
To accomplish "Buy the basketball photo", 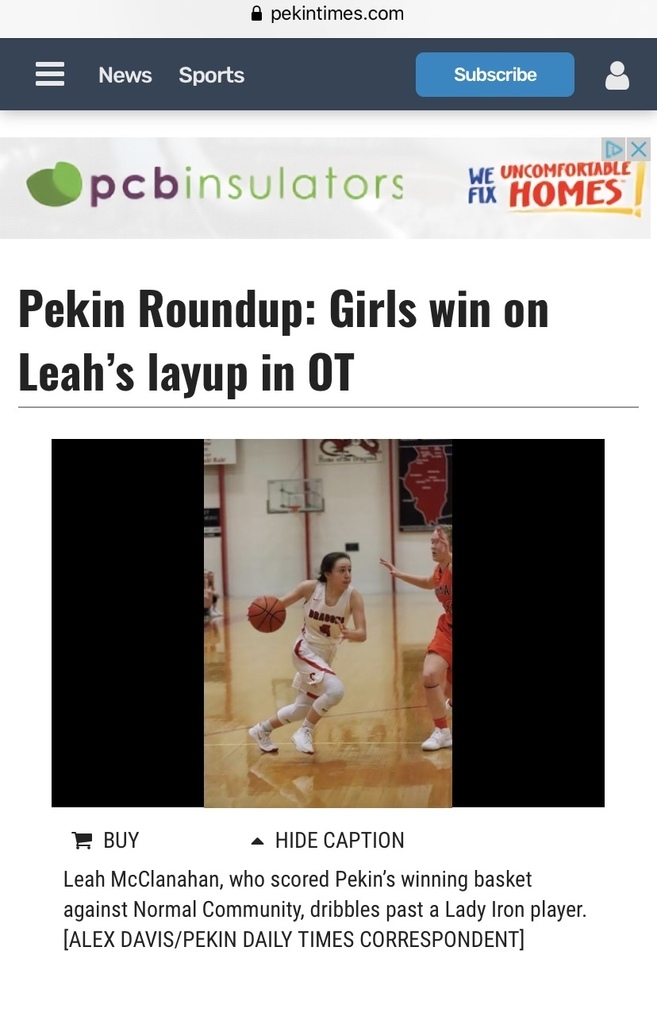I will coord(105,840).
